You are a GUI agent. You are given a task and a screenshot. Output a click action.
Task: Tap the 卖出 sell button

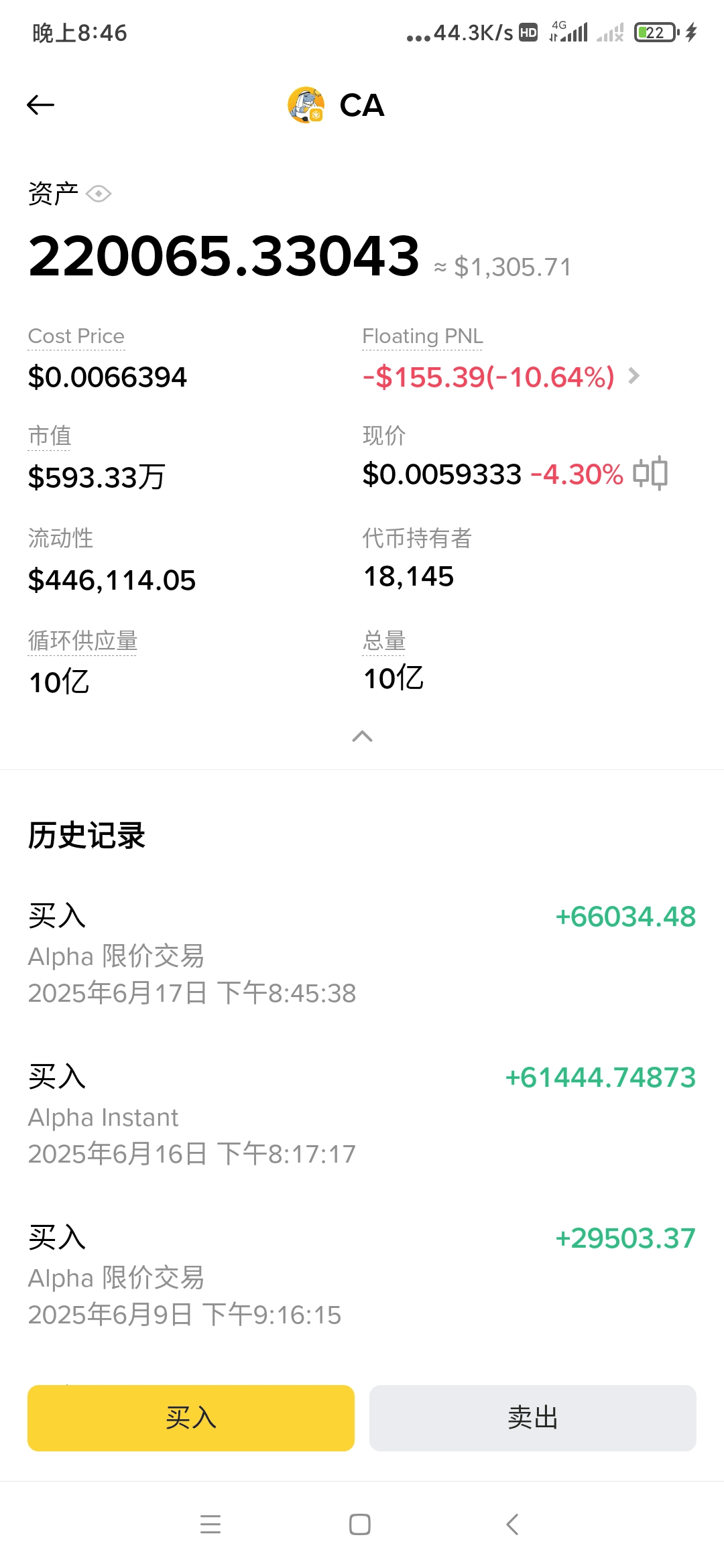(x=533, y=1418)
